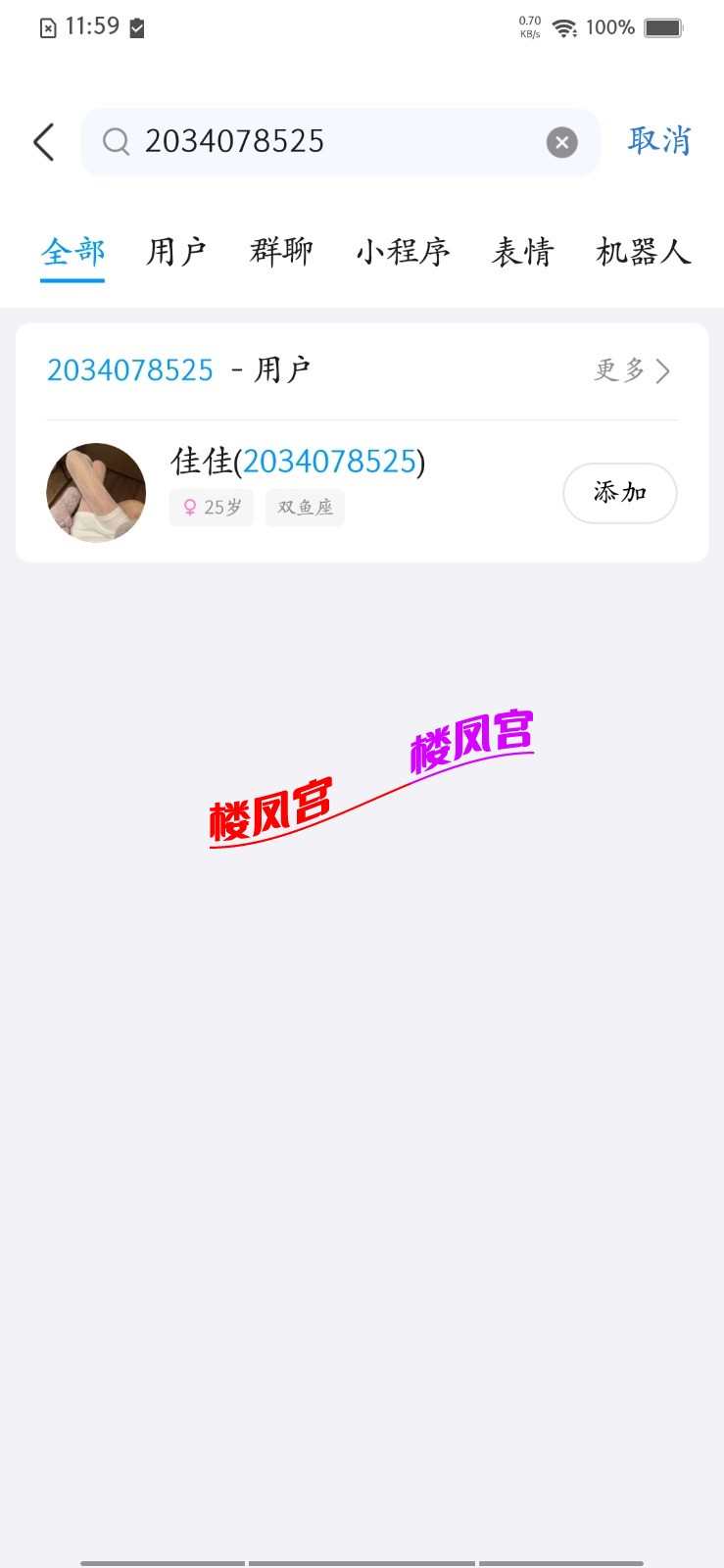Clear the search text with the X icon
Viewport: 724px width, 1568px height.
click(x=561, y=141)
